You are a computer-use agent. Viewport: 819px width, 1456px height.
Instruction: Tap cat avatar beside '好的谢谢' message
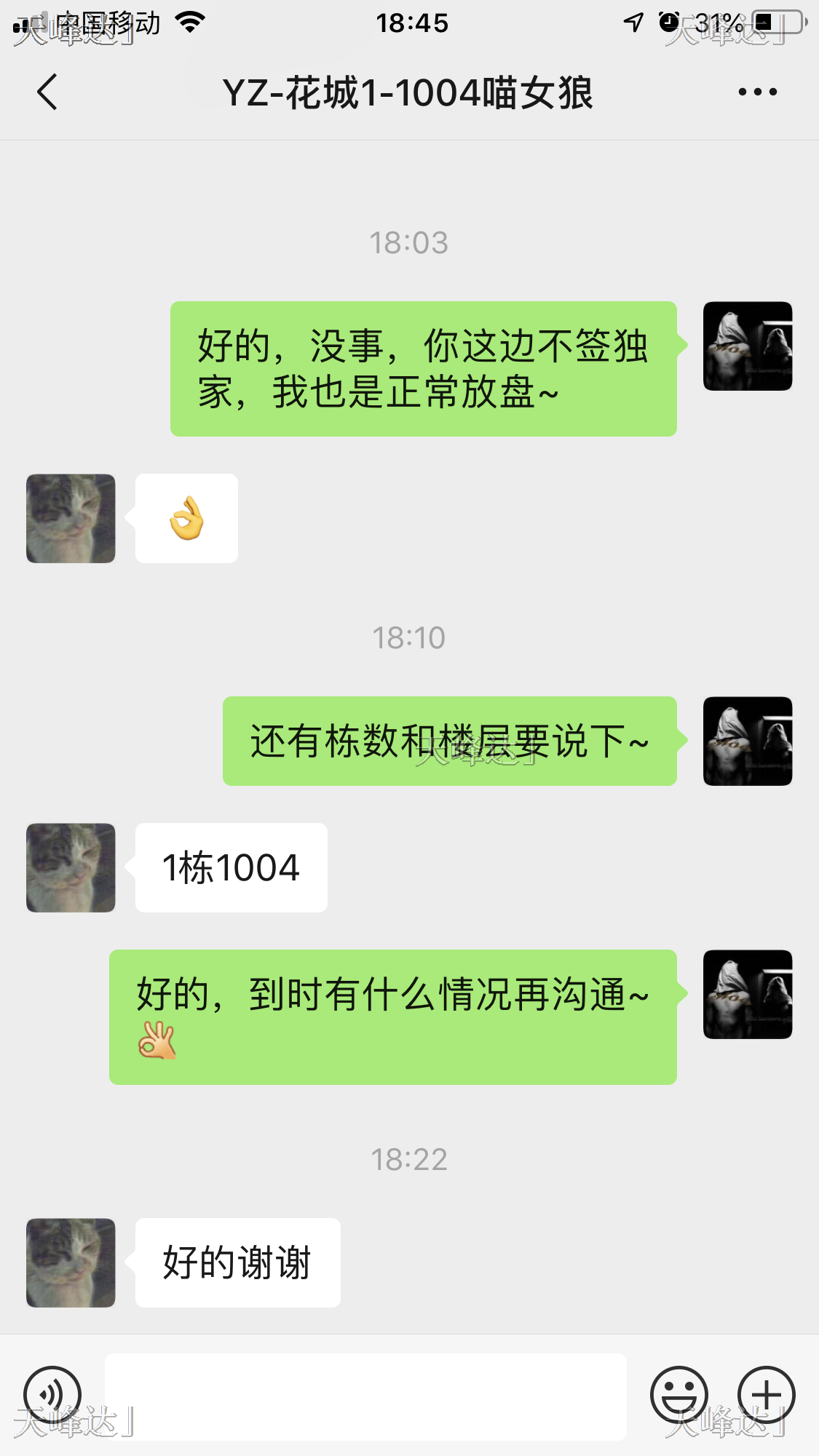pyautogui.click(x=71, y=1262)
